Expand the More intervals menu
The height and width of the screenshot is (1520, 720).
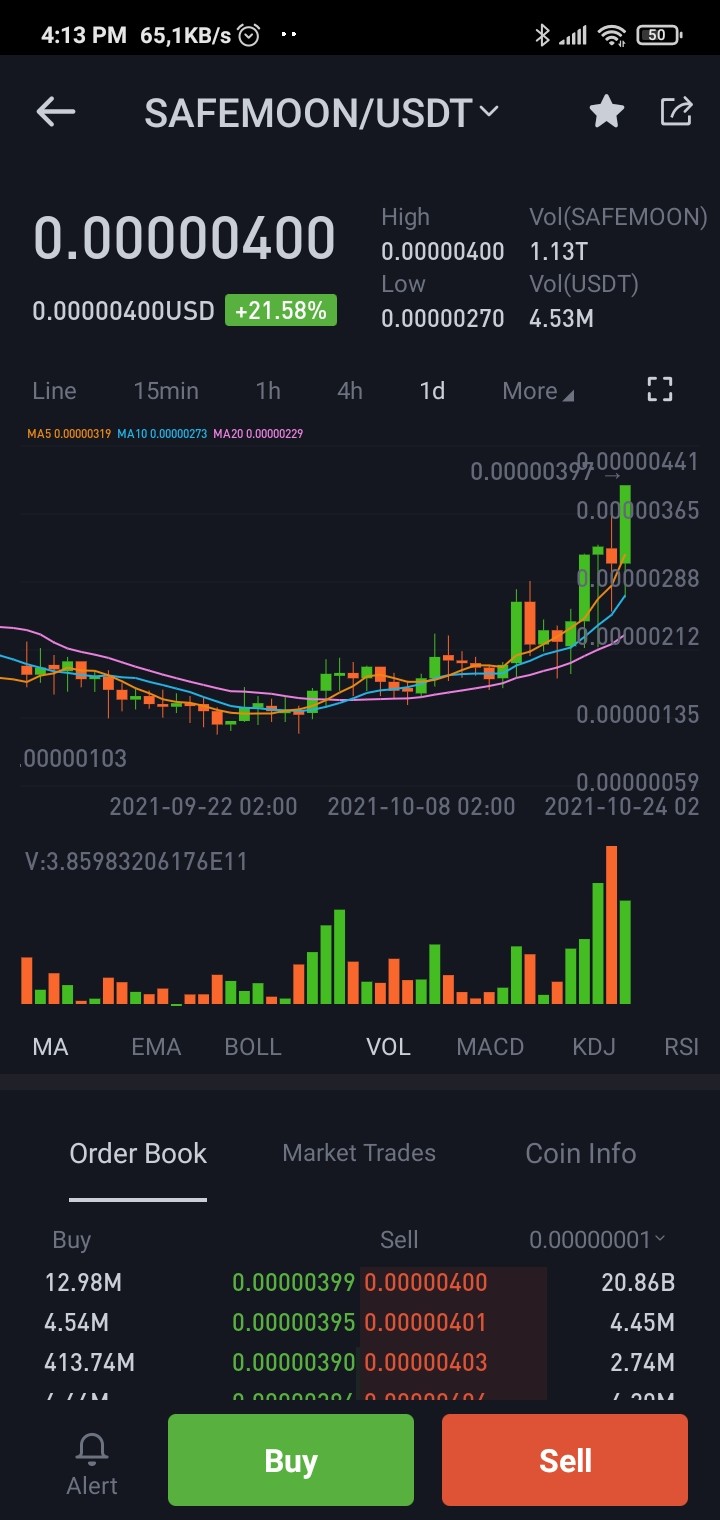(538, 391)
